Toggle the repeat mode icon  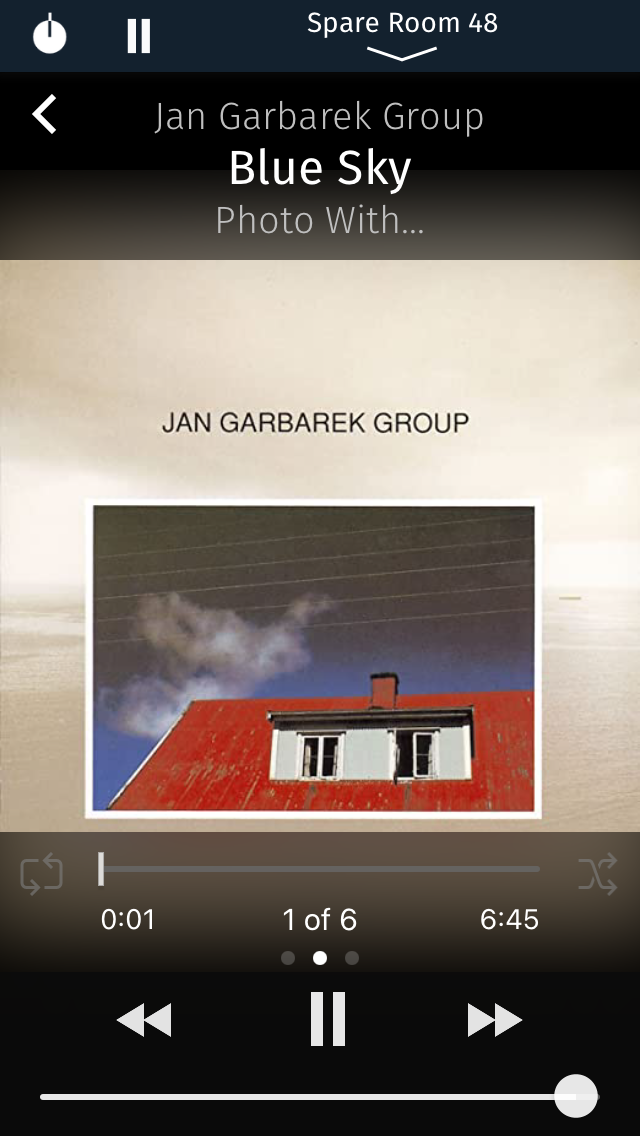[41, 874]
